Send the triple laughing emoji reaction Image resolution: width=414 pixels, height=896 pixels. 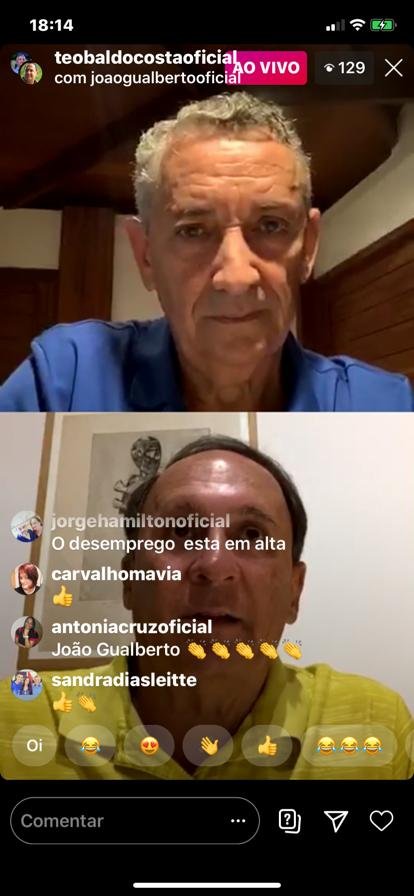(349, 746)
